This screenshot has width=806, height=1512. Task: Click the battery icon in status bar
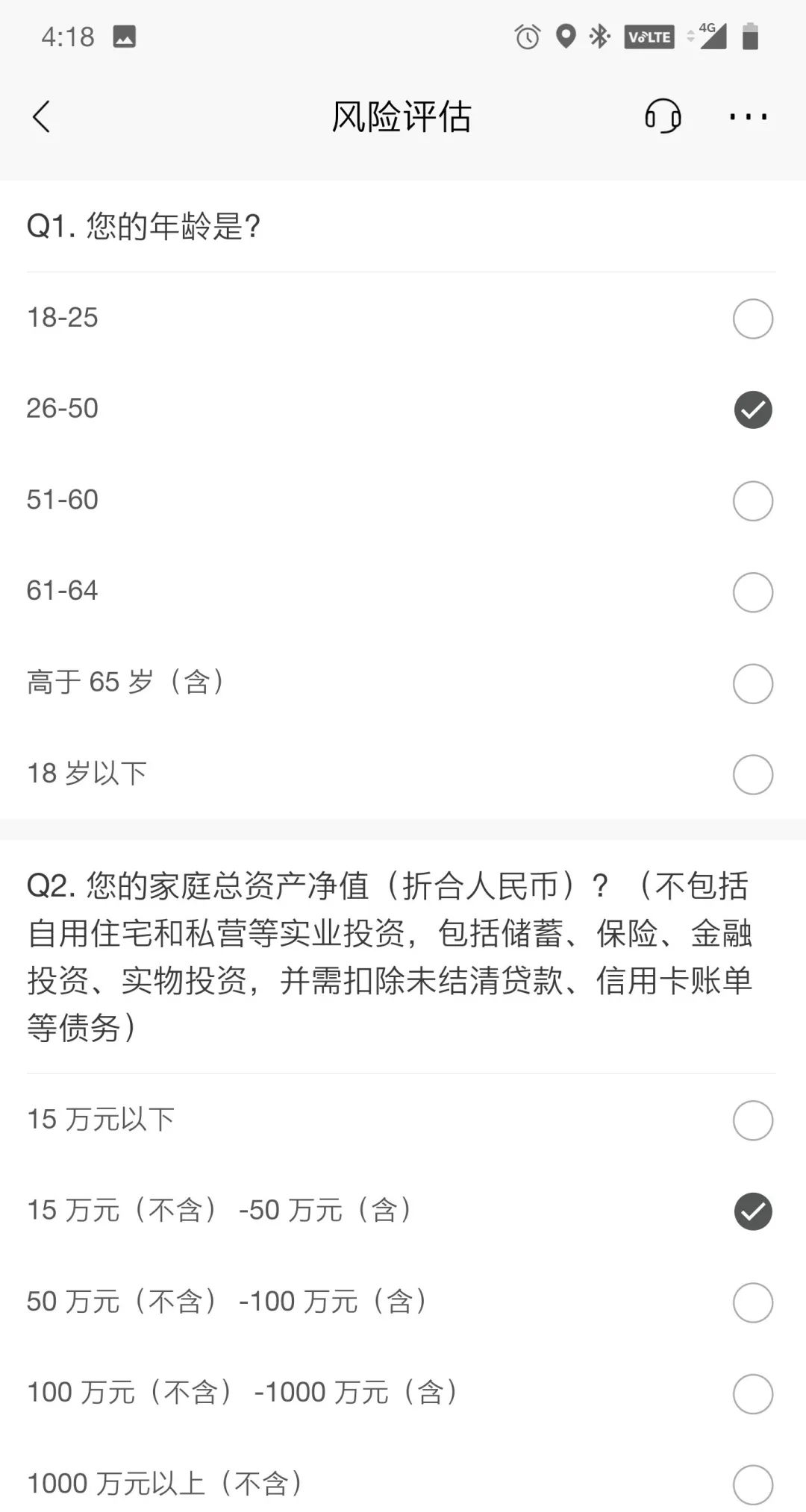pos(750,36)
